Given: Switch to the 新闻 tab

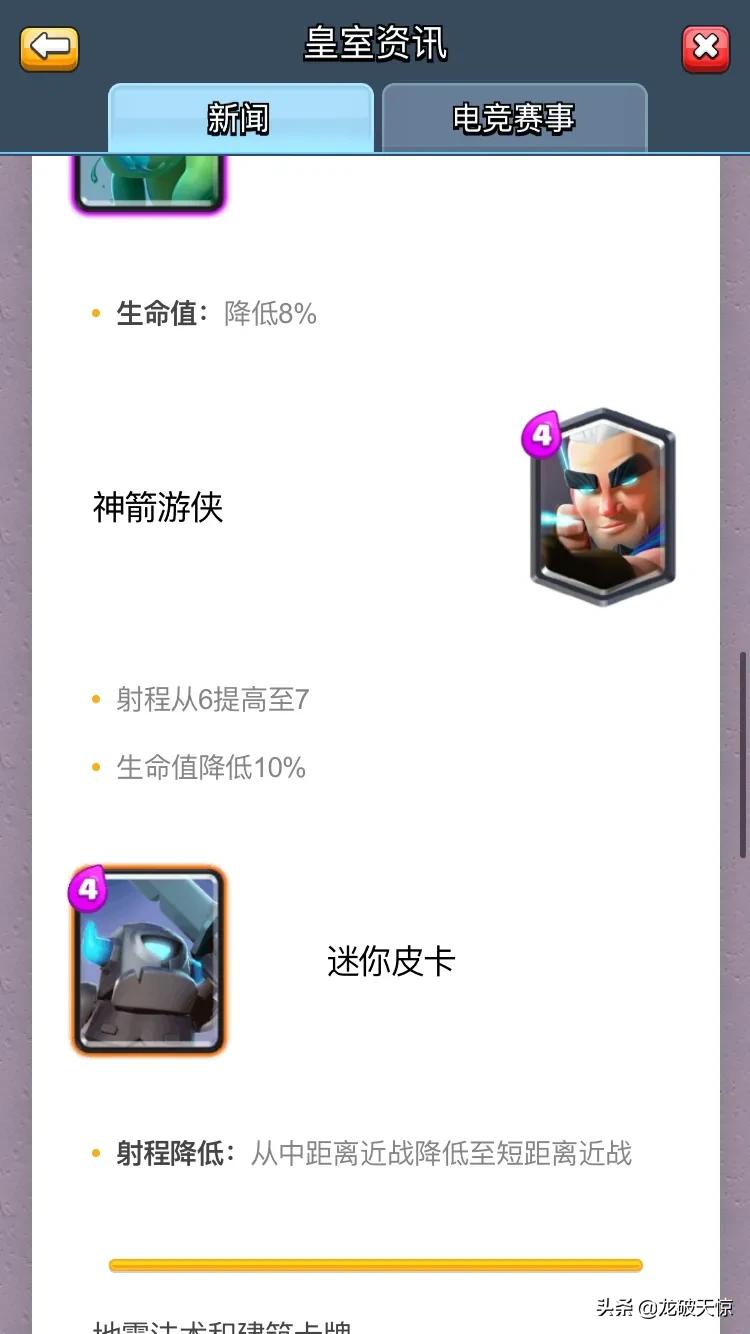Looking at the screenshot, I should [240, 118].
